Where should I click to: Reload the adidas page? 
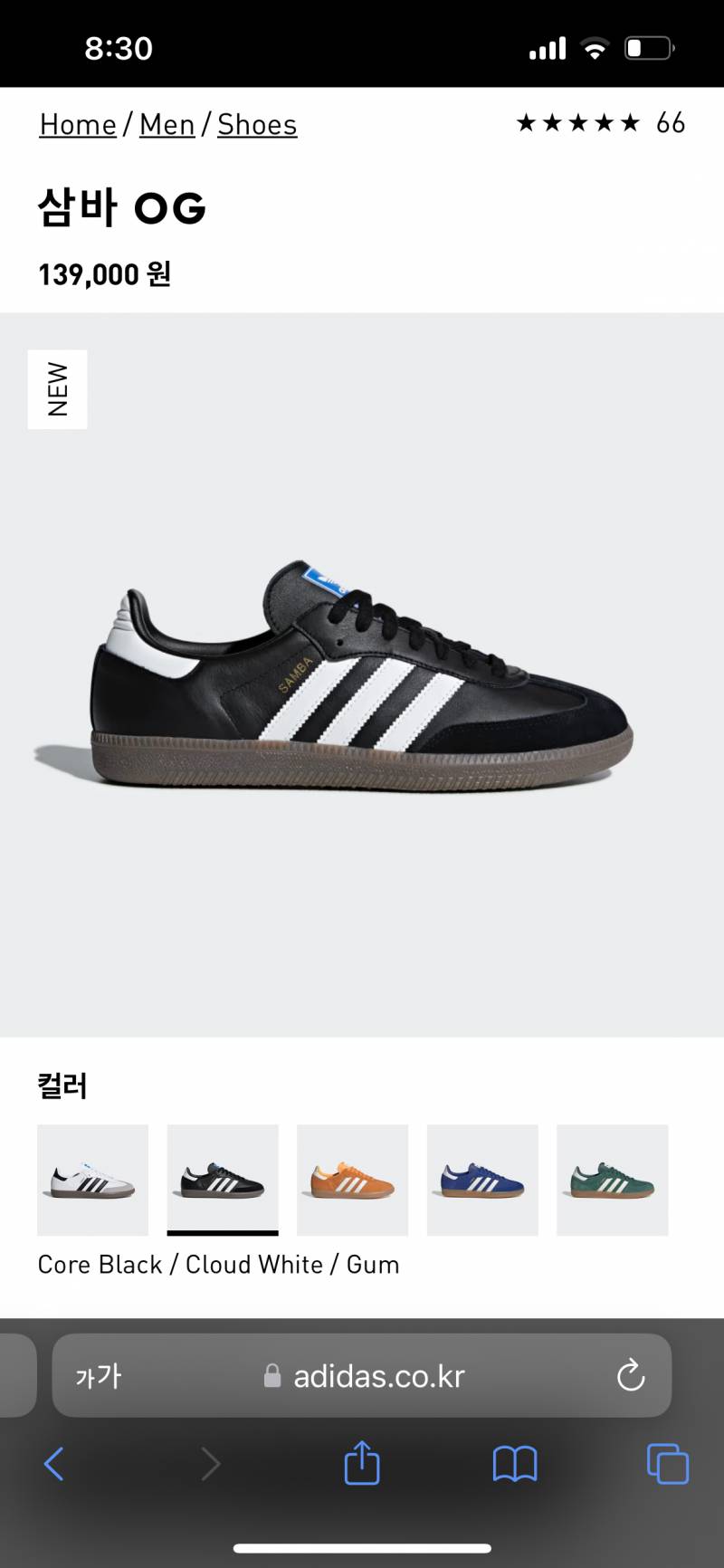click(x=630, y=1376)
